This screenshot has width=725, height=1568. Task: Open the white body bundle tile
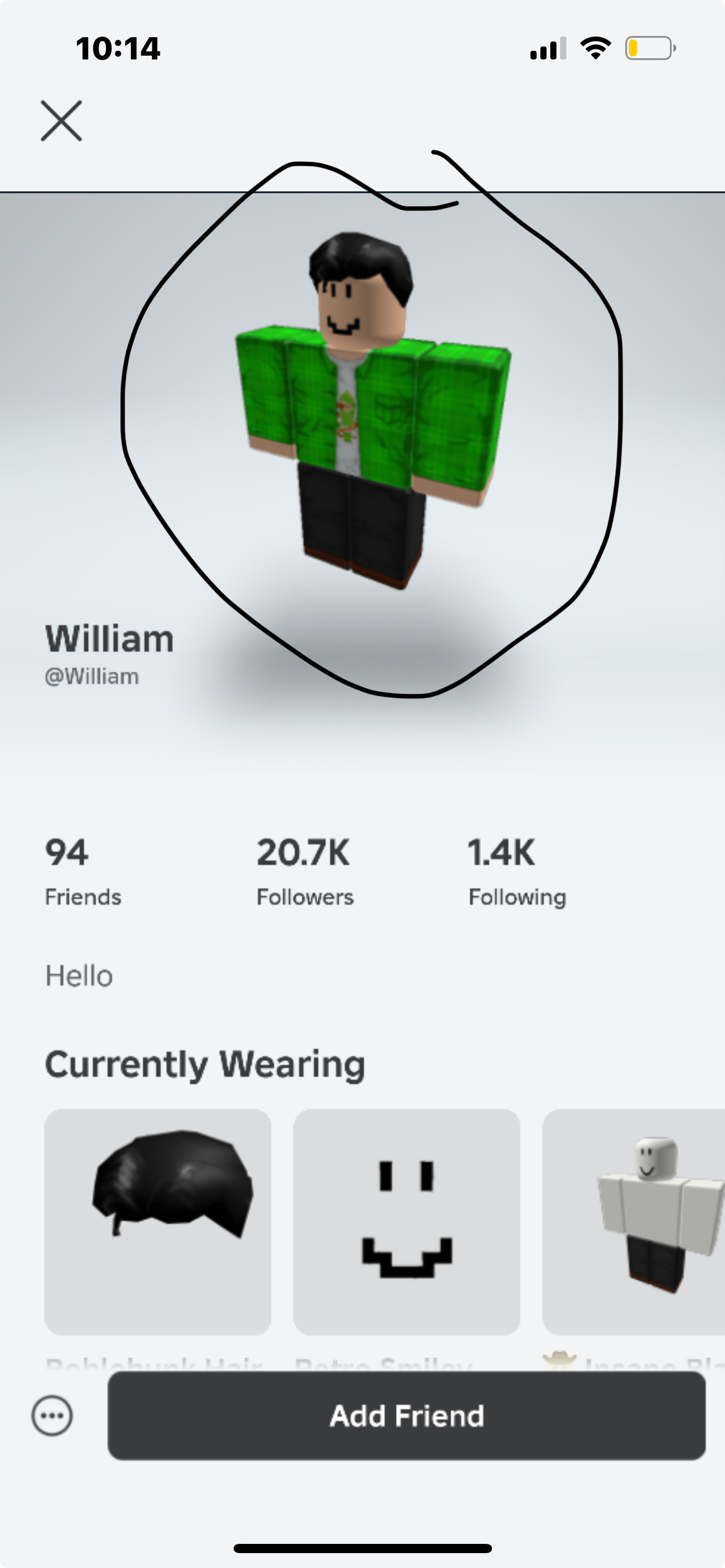point(633,1221)
